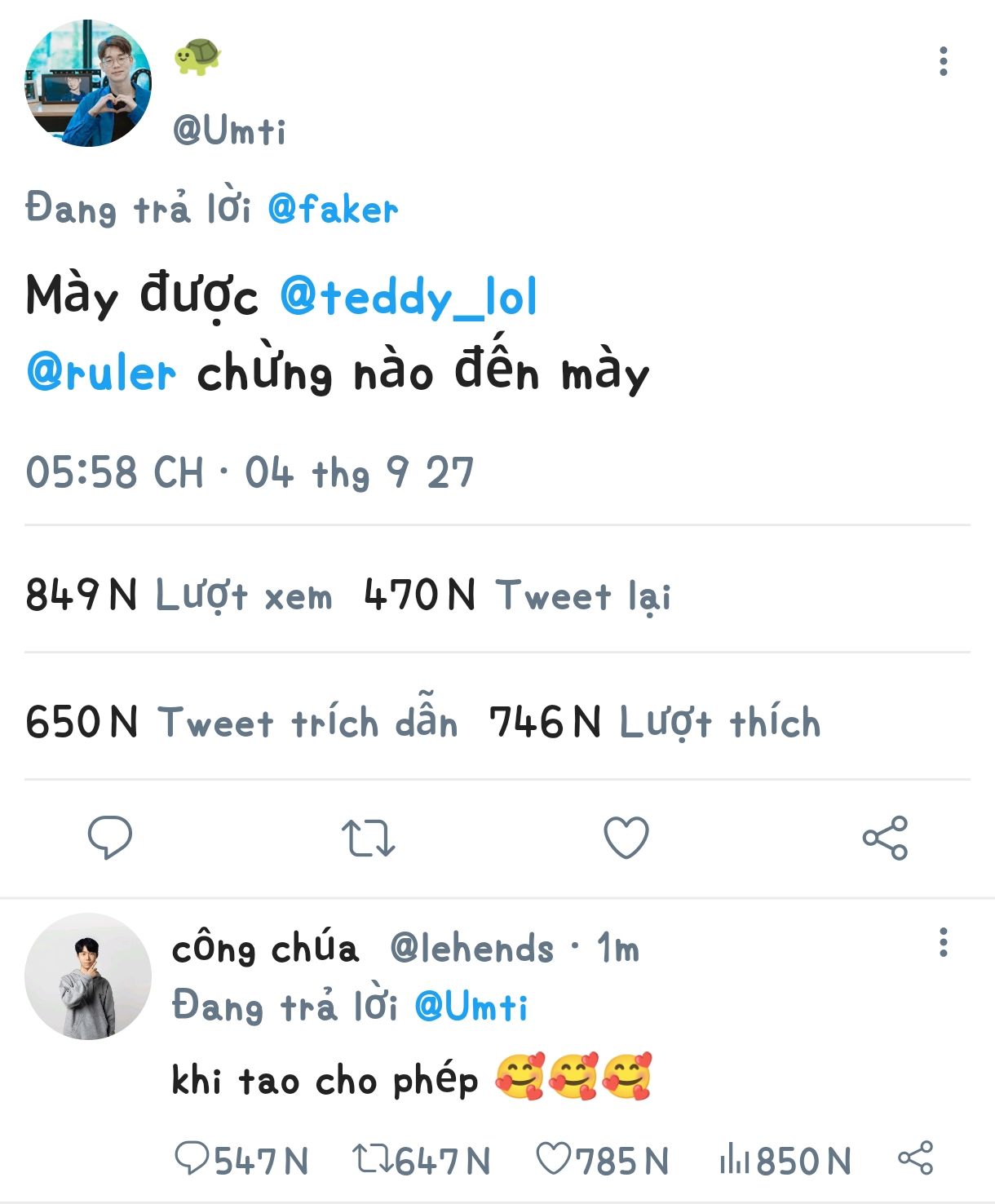Open công chúa's profile picture
Screen dimensions: 995x1204
[x=88, y=976]
